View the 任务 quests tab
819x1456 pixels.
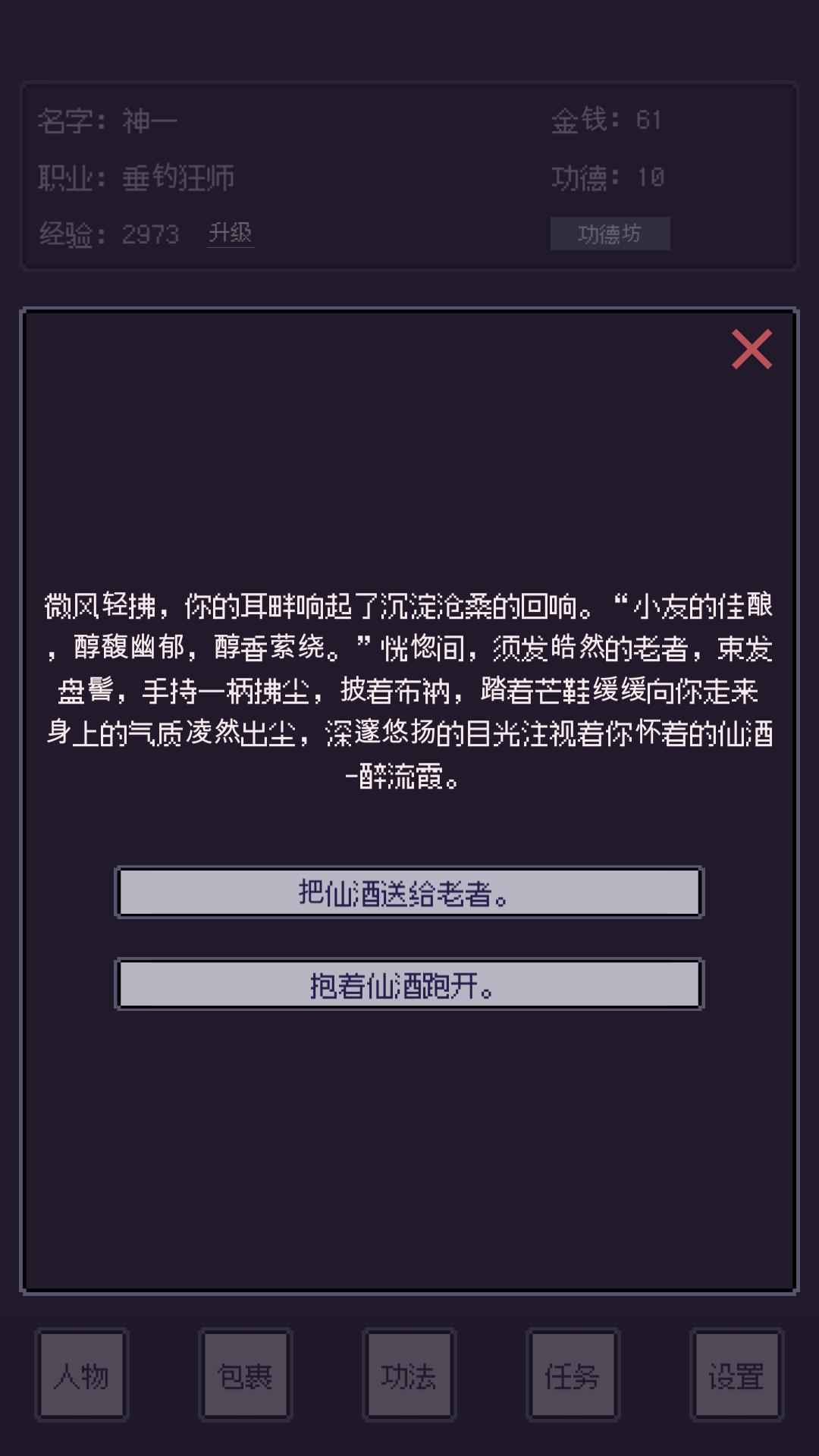[x=573, y=1374]
